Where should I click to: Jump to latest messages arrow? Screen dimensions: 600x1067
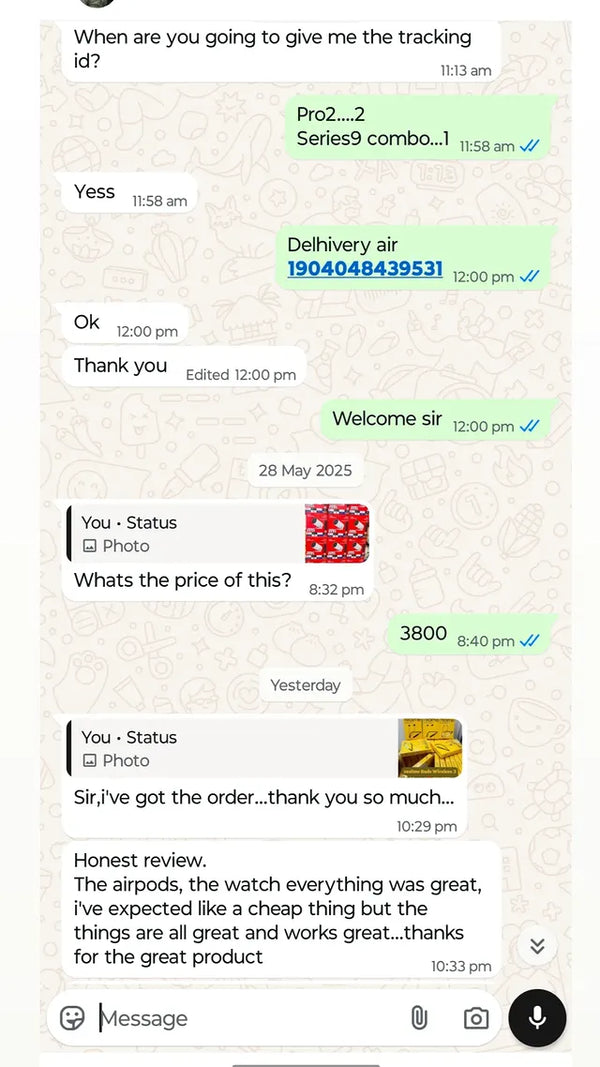pos(537,946)
